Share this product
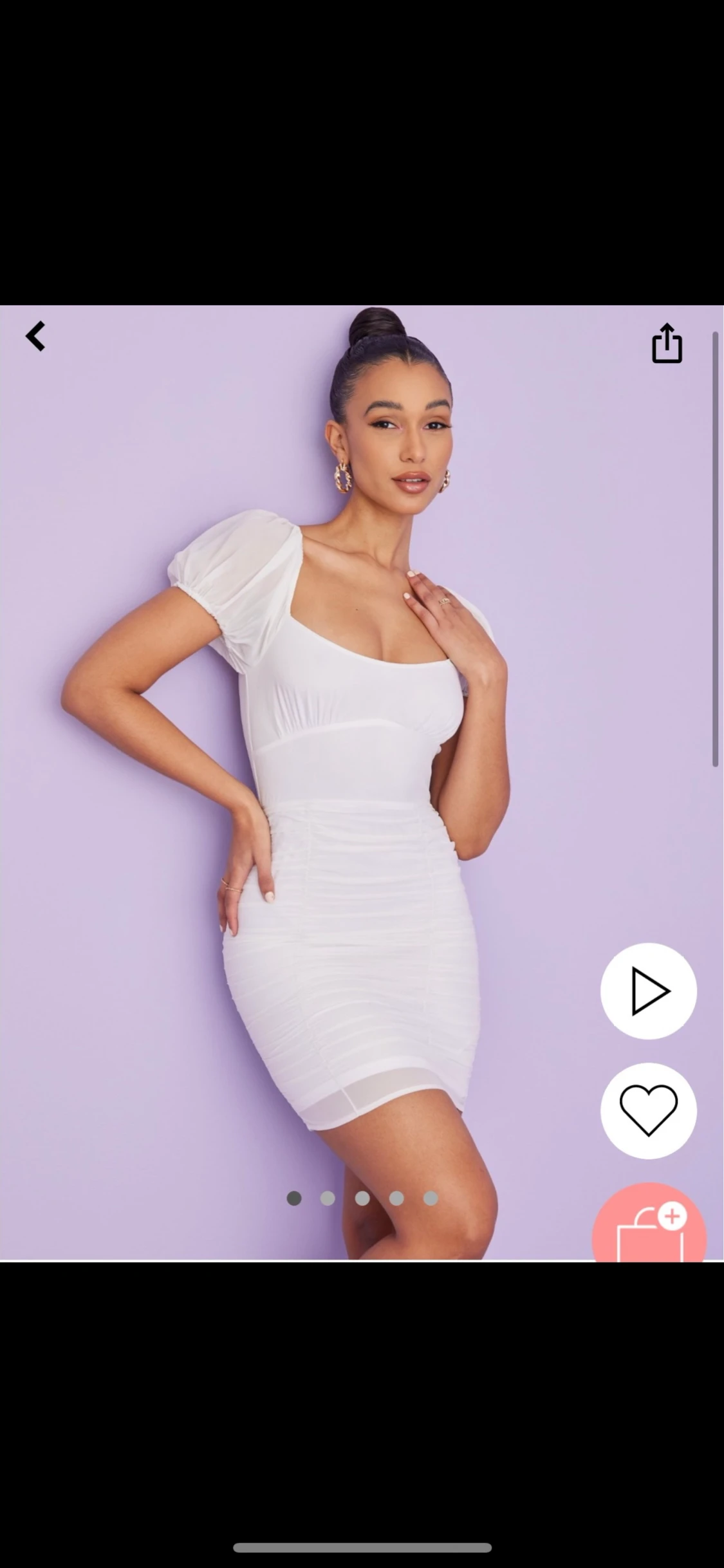The width and height of the screenshot is (724, 1568). 667,344
